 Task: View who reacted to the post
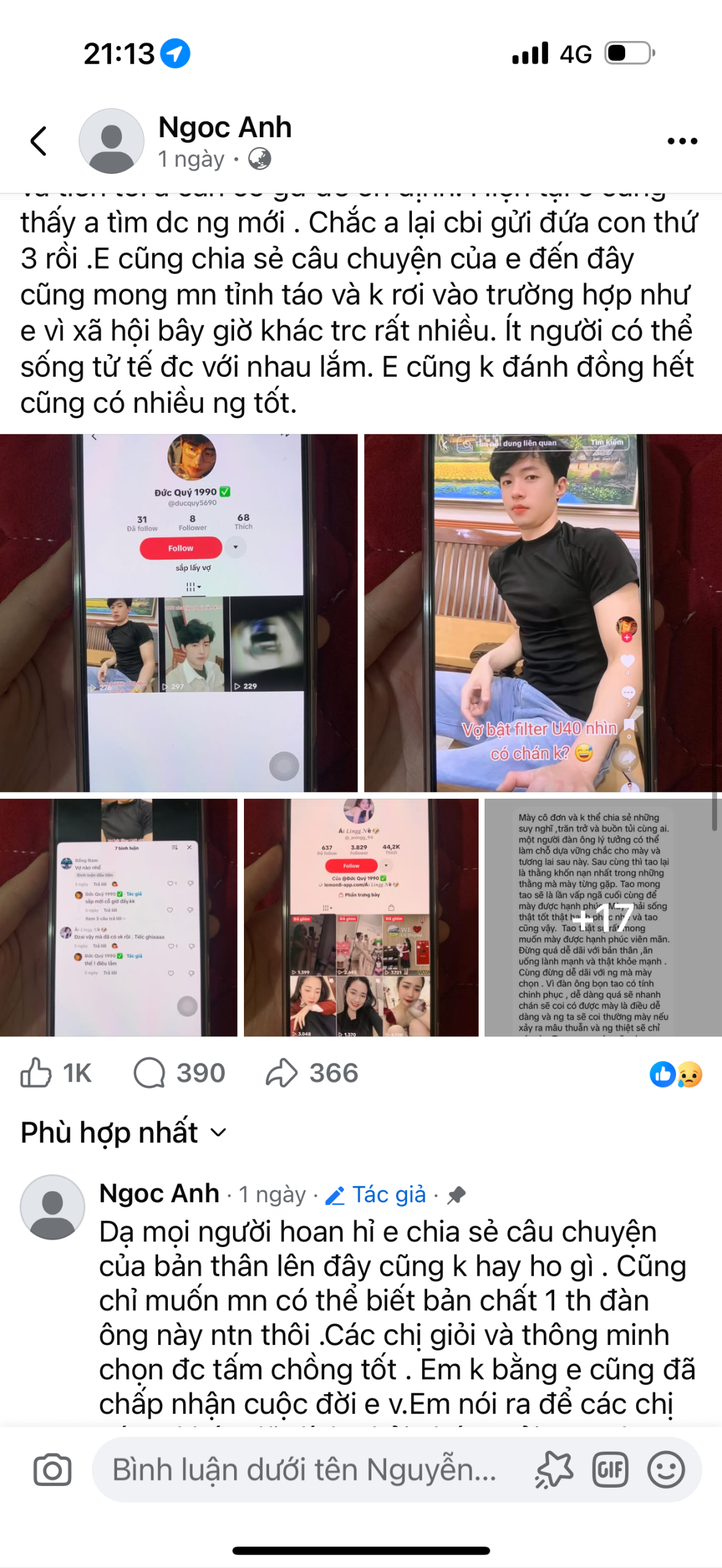(x=675, y=1074)
